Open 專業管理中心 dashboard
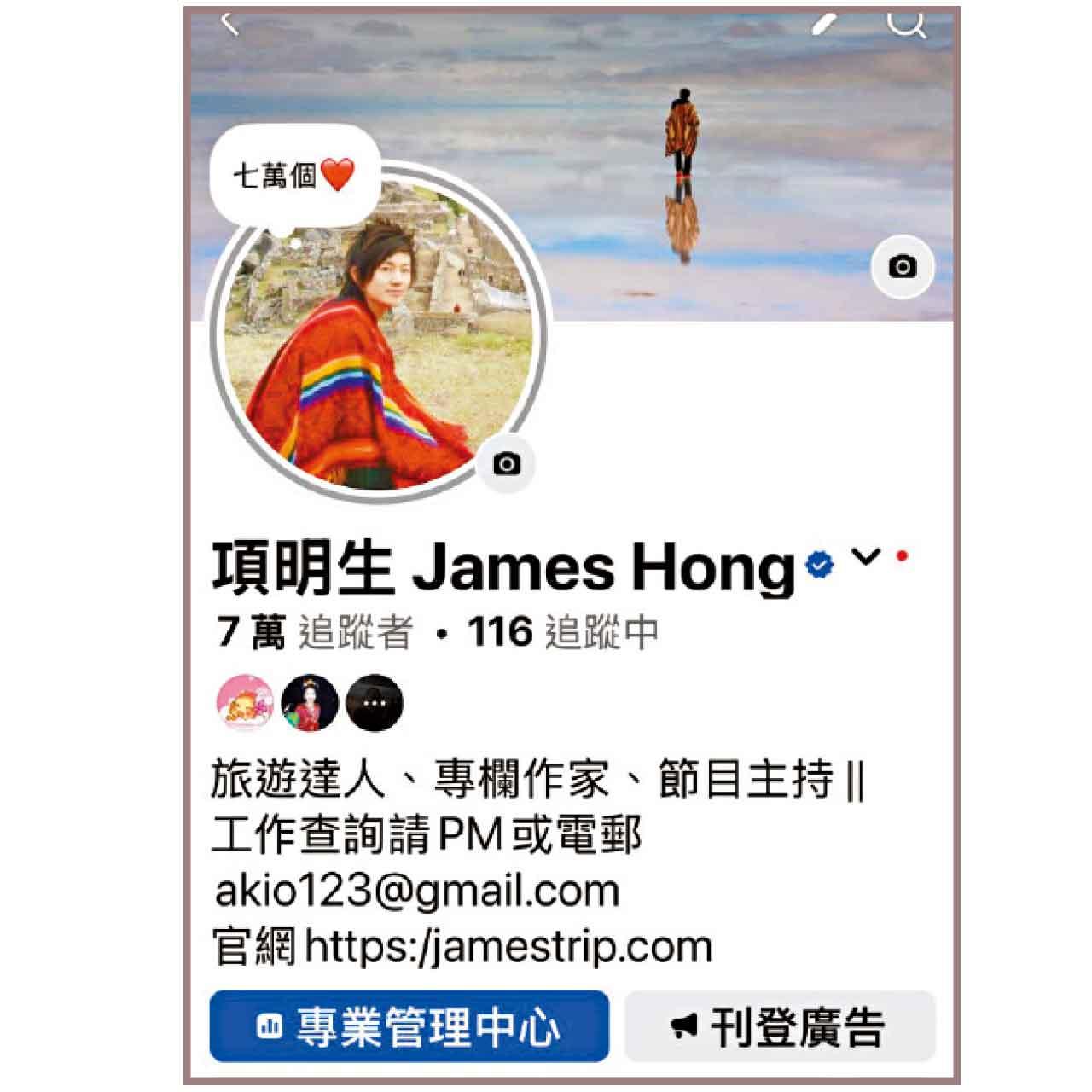The height and width of the screenshot is (1092, 1092). coord(409,1026)
